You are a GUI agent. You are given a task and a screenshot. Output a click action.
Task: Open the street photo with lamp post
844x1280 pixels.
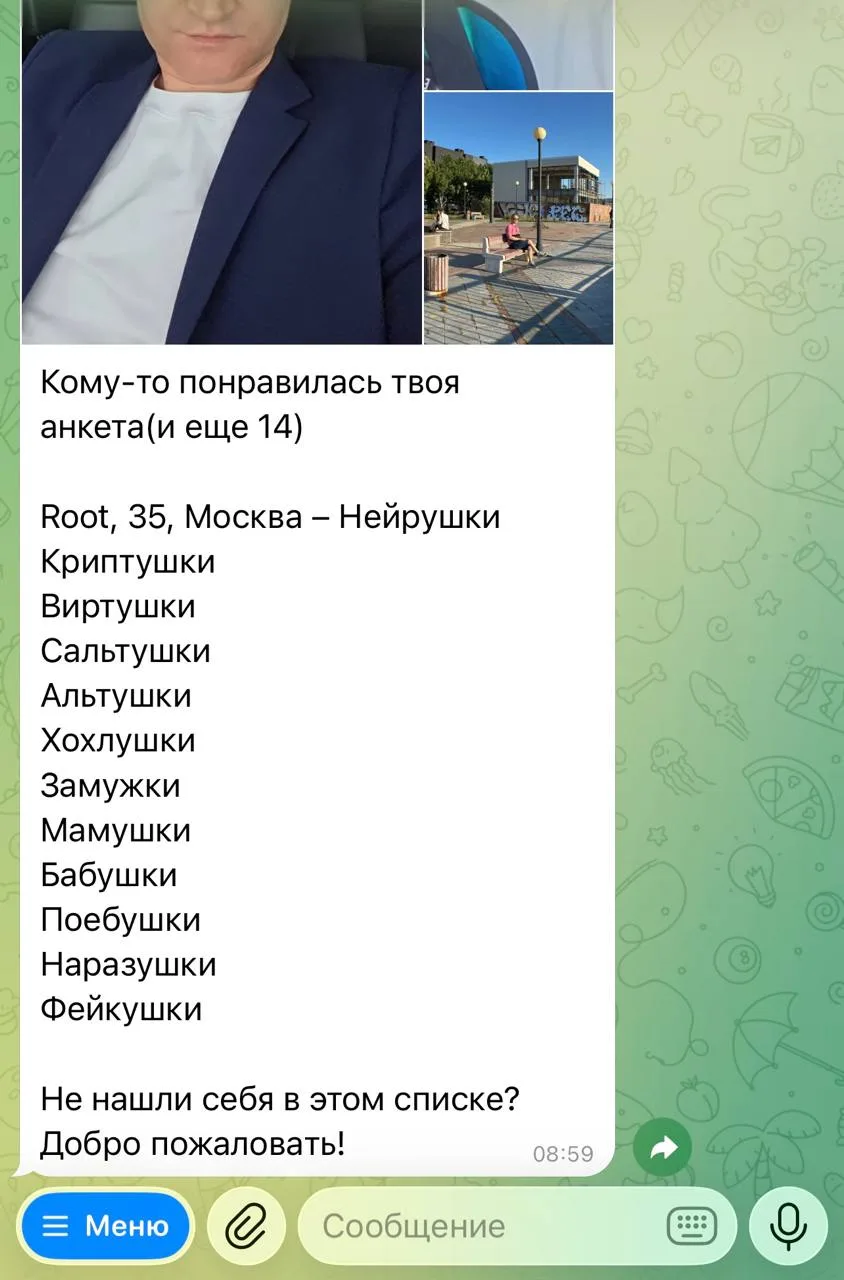tap(518, 218)
